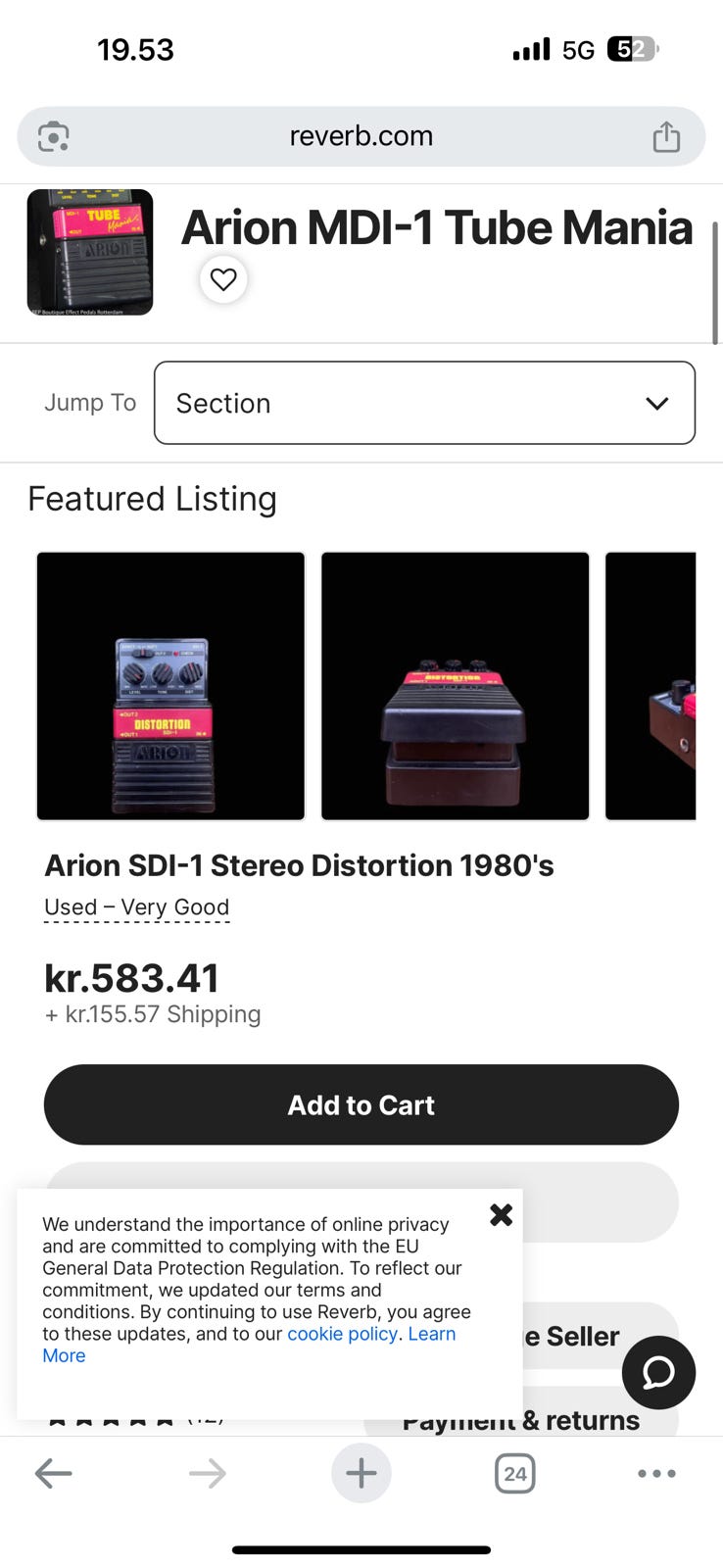Tap the Add to Cart button

click(x=361, y=1104)
